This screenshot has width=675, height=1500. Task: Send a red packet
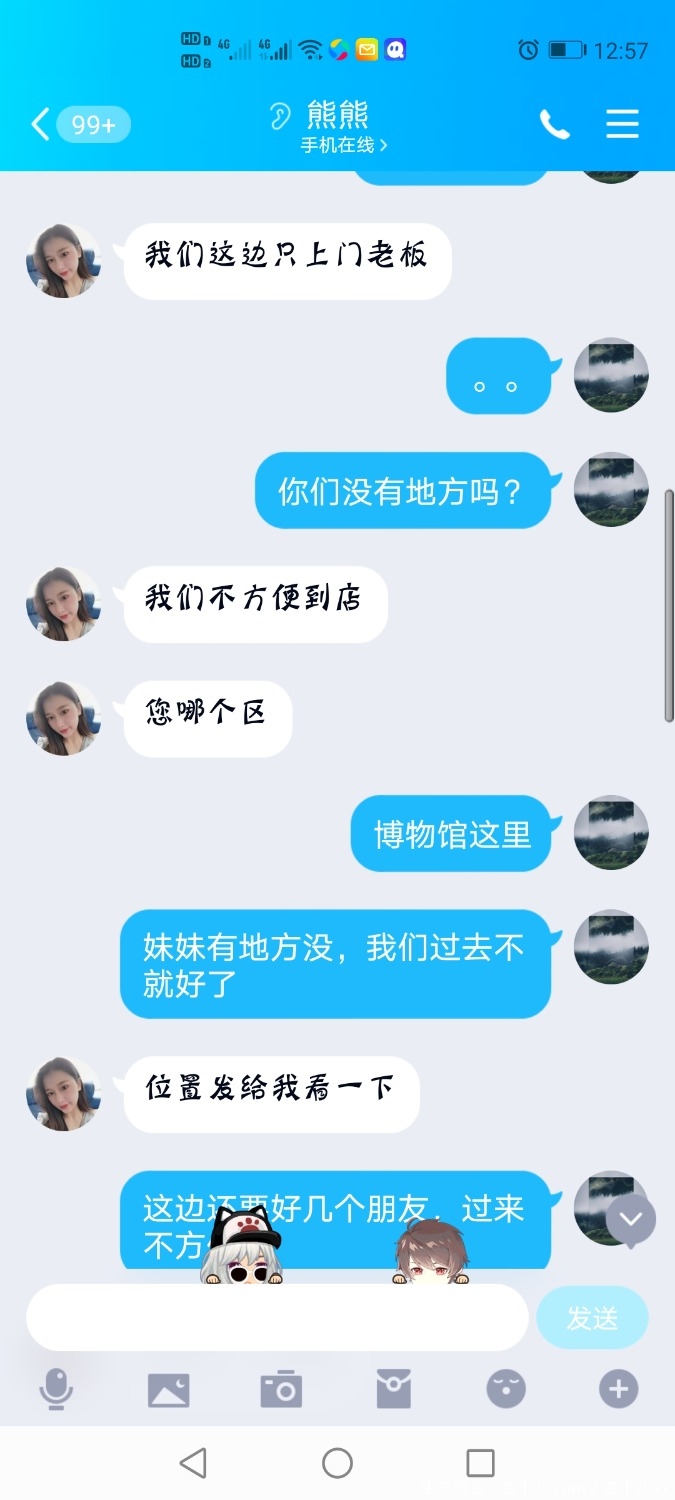(x=394, y=1389)
